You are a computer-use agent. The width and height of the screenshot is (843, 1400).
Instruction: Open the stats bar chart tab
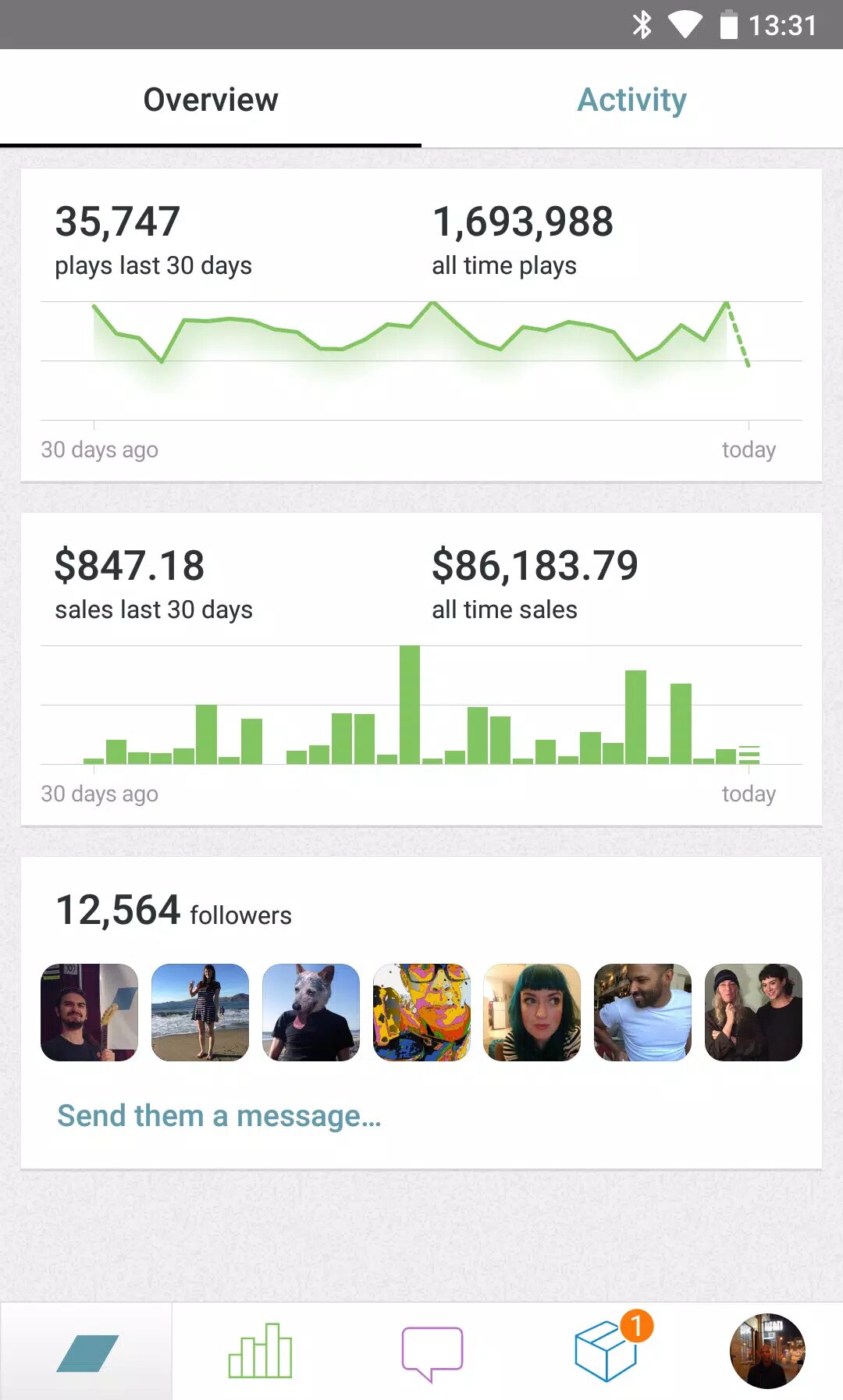point(260,1352)
